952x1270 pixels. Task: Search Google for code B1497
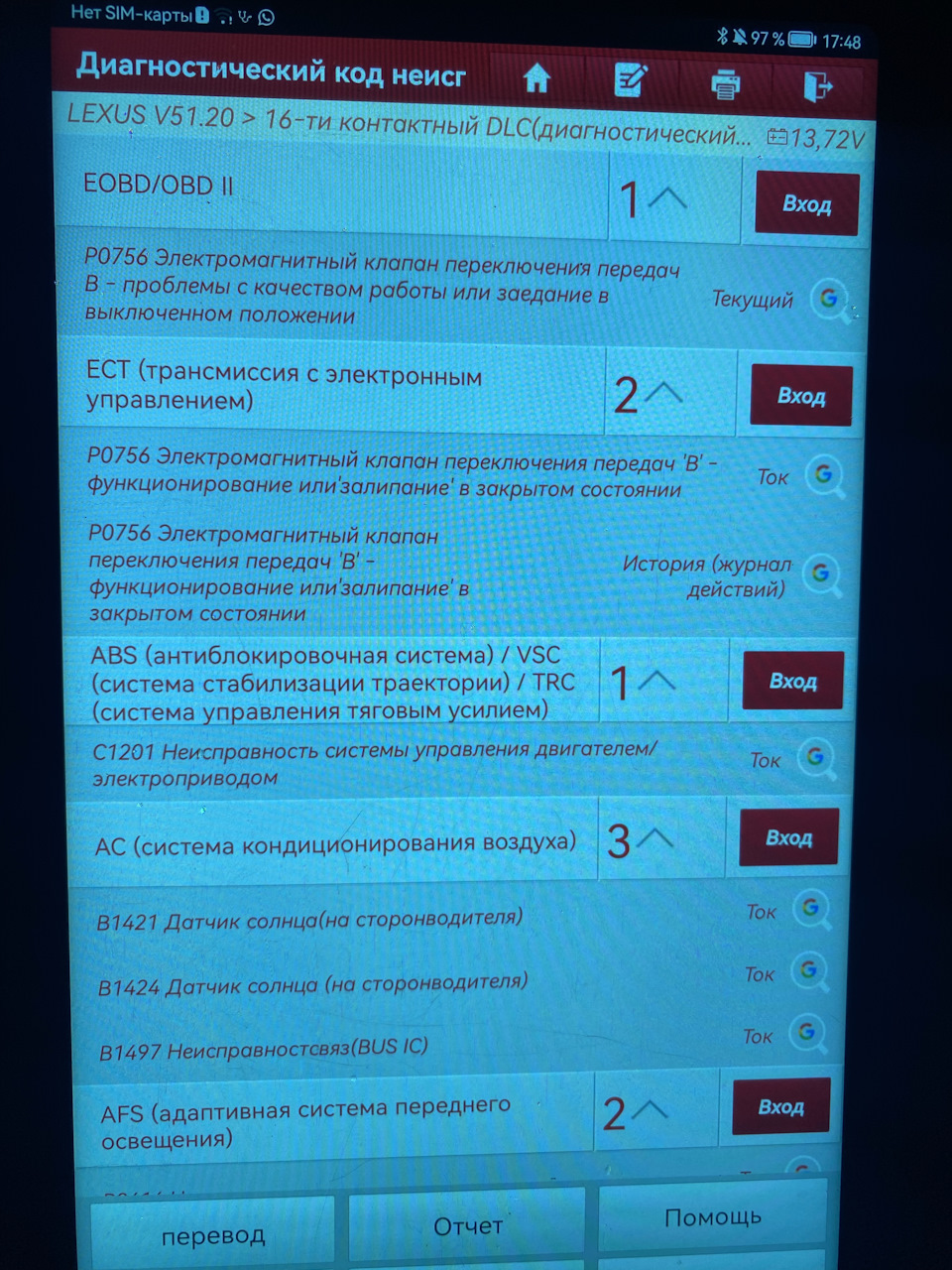807,1032
